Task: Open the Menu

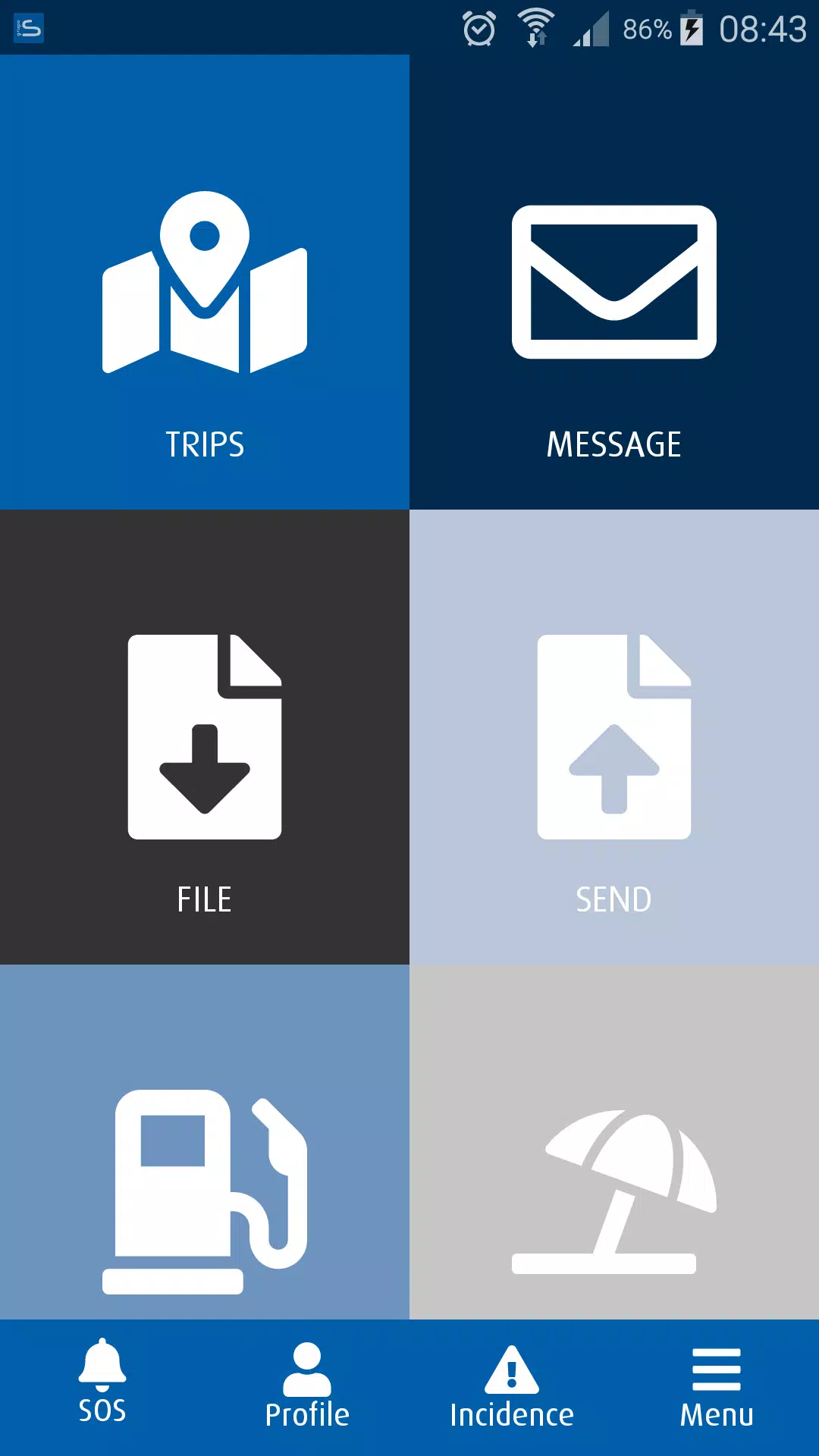Action: (717, 1386)
